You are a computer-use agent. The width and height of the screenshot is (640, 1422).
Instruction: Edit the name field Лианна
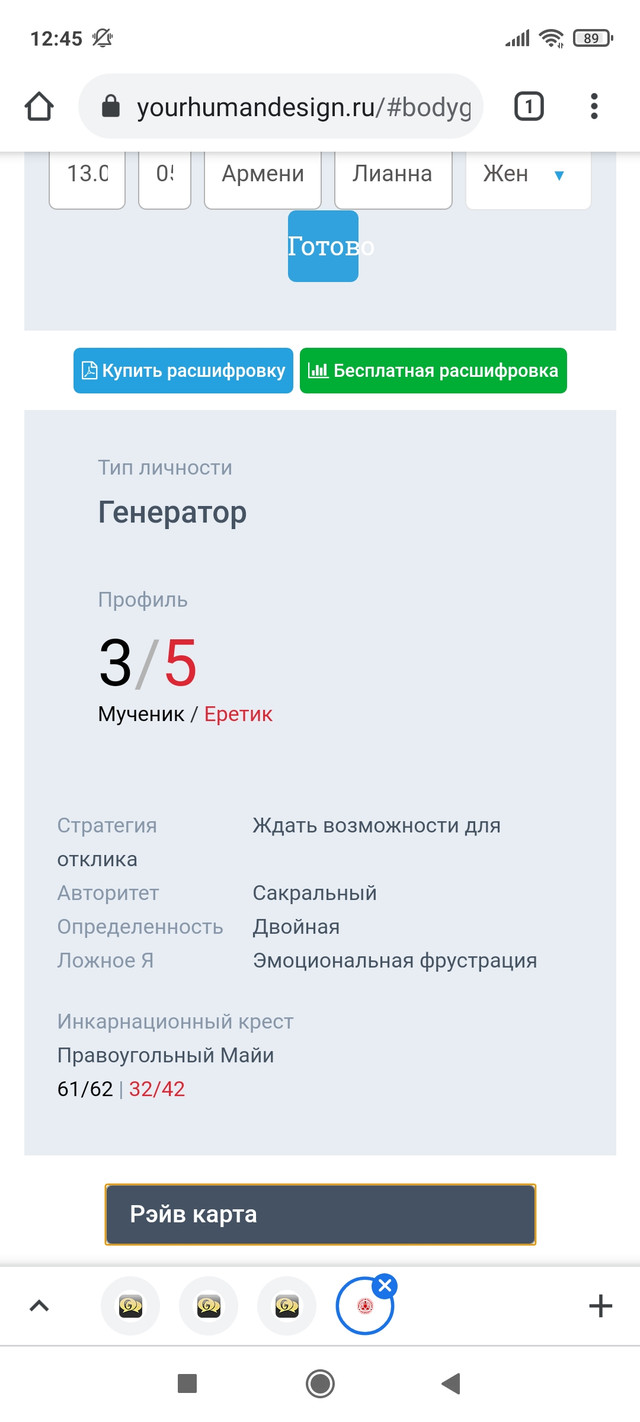point(392,175)
